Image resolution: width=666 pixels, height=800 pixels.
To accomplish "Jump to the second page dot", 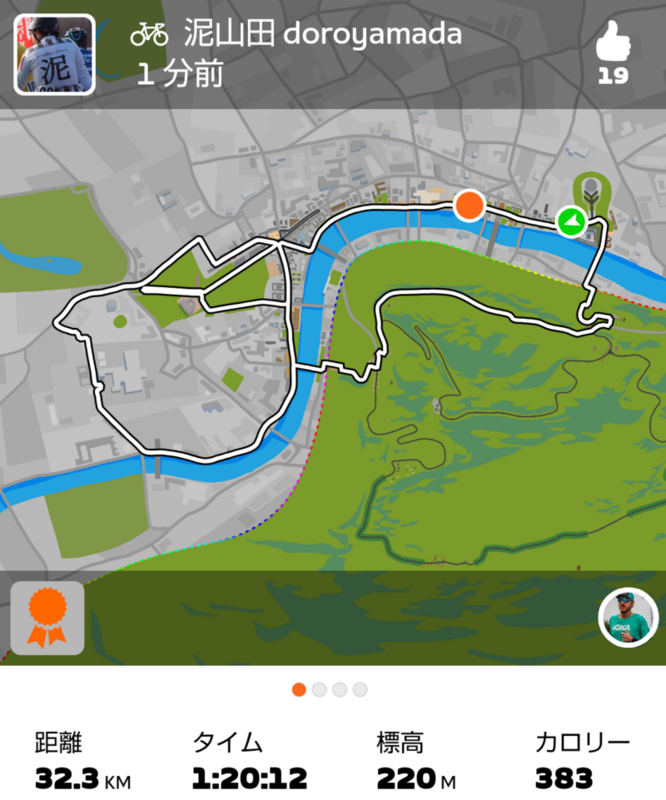I will (x=319, y=689).
